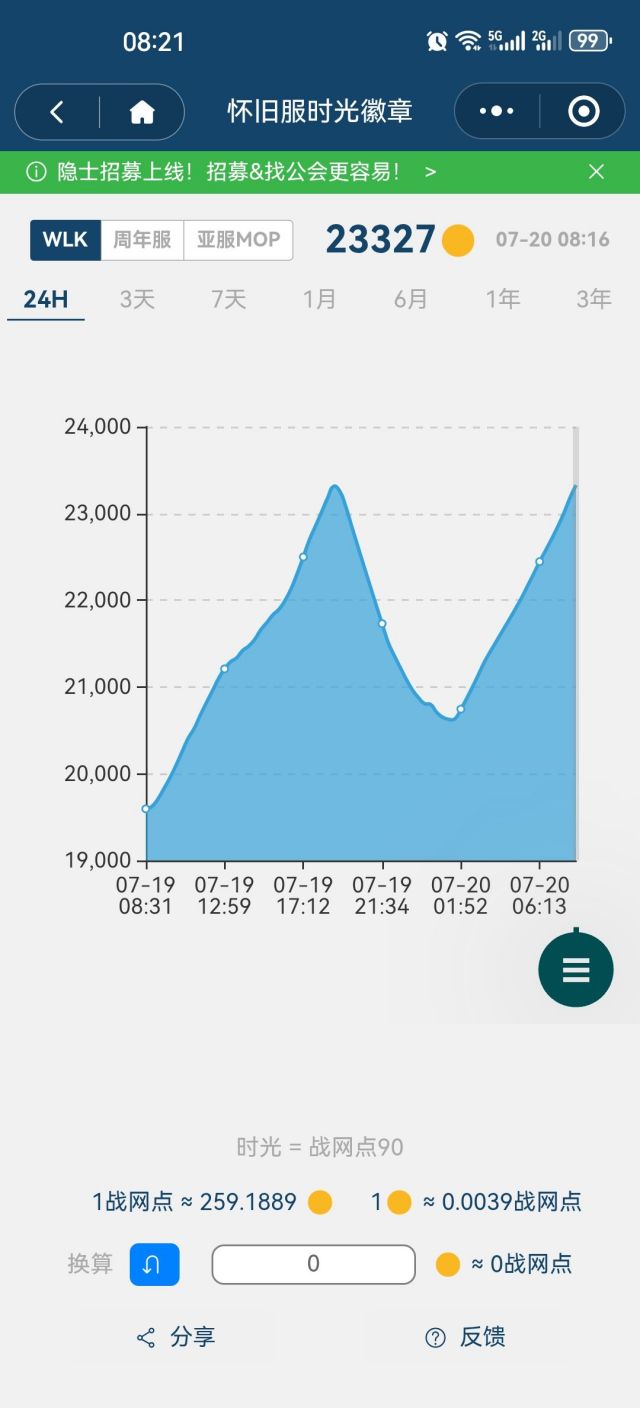This screenshot has width=640, height=1408.
Task: Open the three-dot more menu
Action: 496,111
